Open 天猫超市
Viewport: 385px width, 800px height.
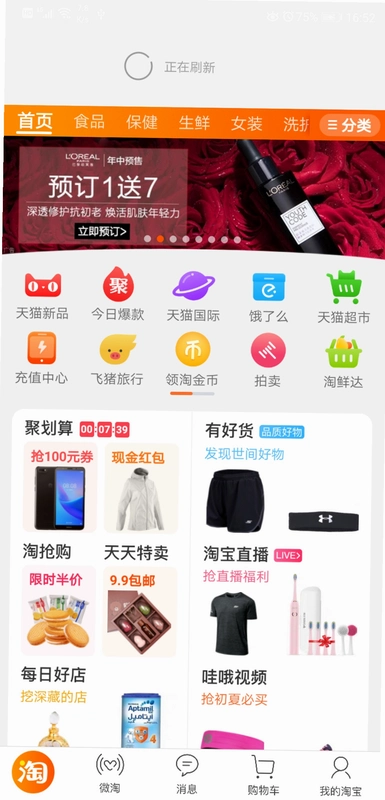[344, 298]
